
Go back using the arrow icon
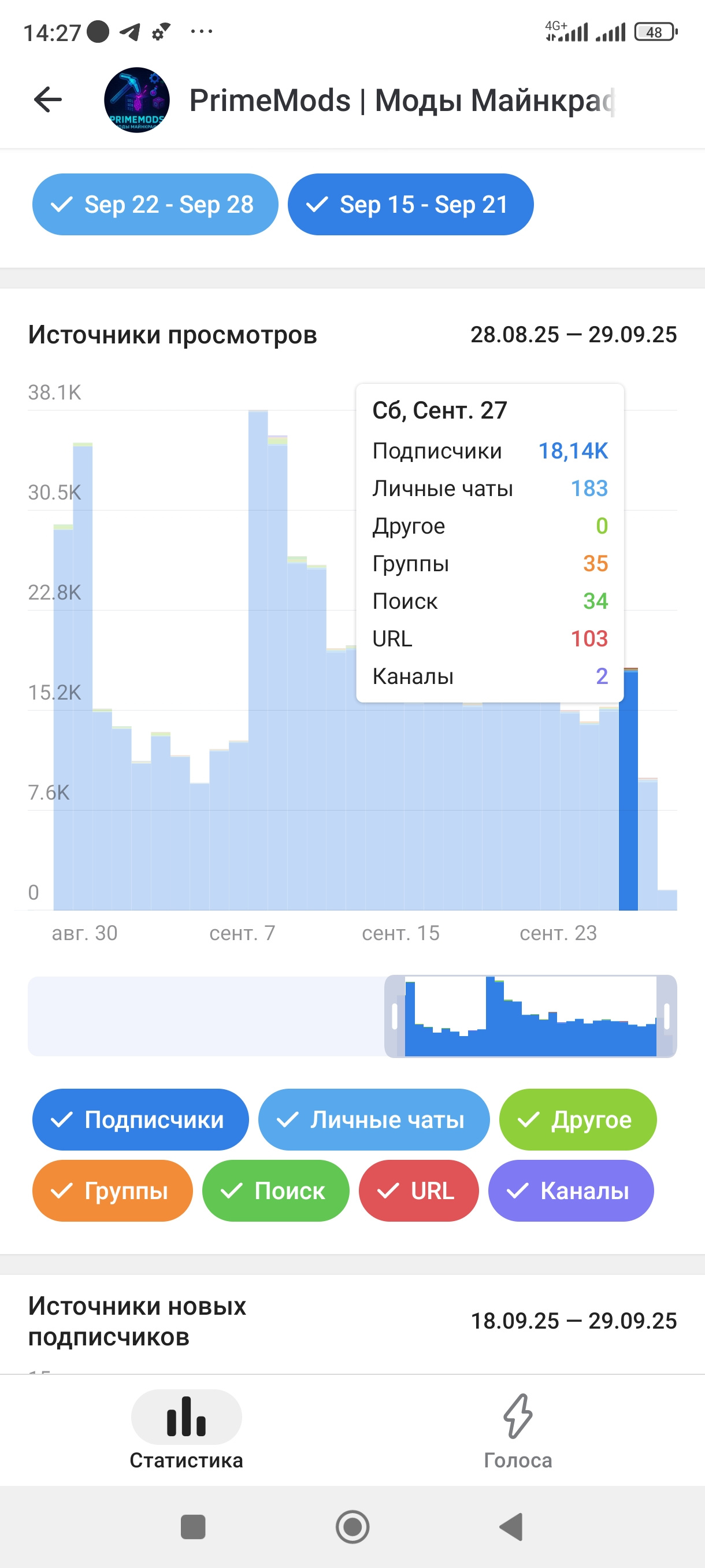pyautogui.click(x=48, y=100)
